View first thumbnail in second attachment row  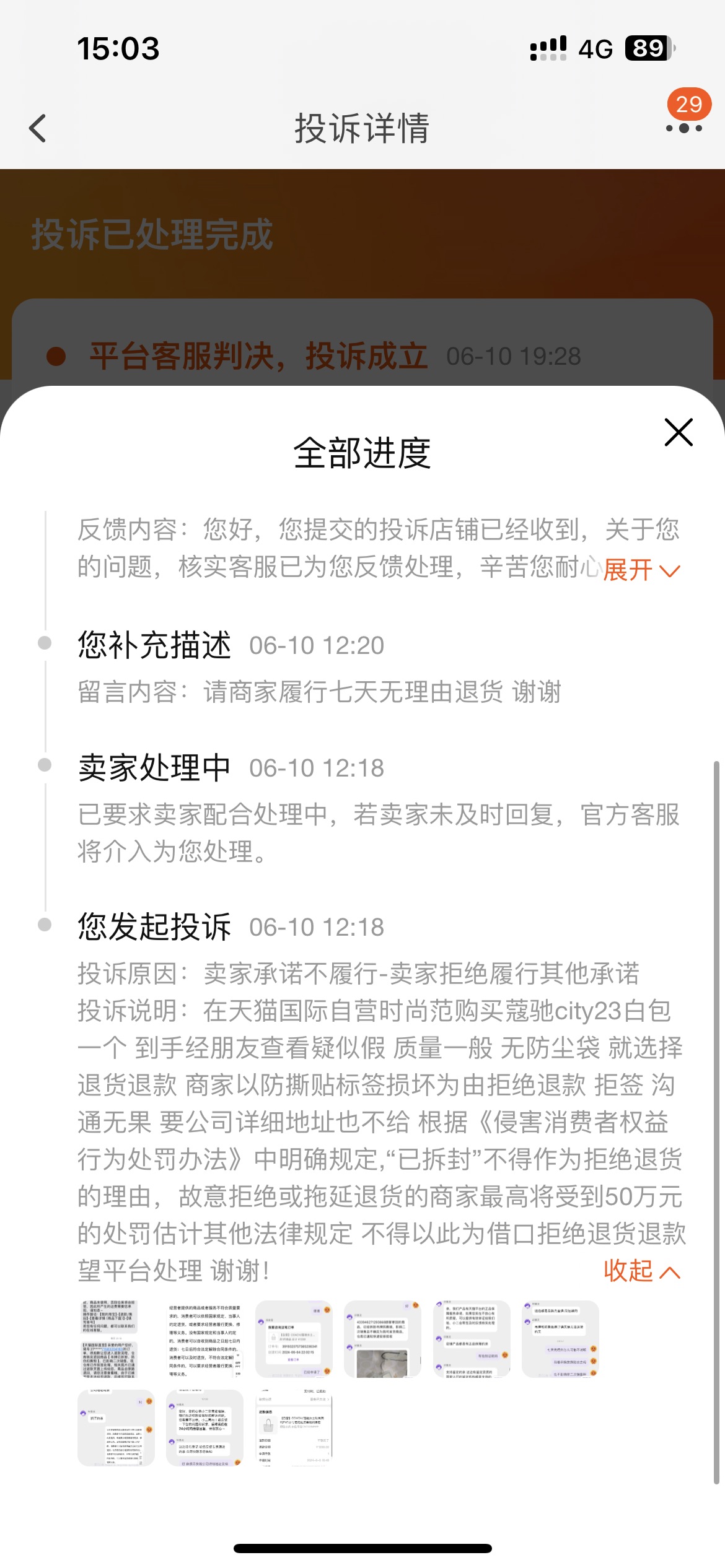coord(116,1427)
